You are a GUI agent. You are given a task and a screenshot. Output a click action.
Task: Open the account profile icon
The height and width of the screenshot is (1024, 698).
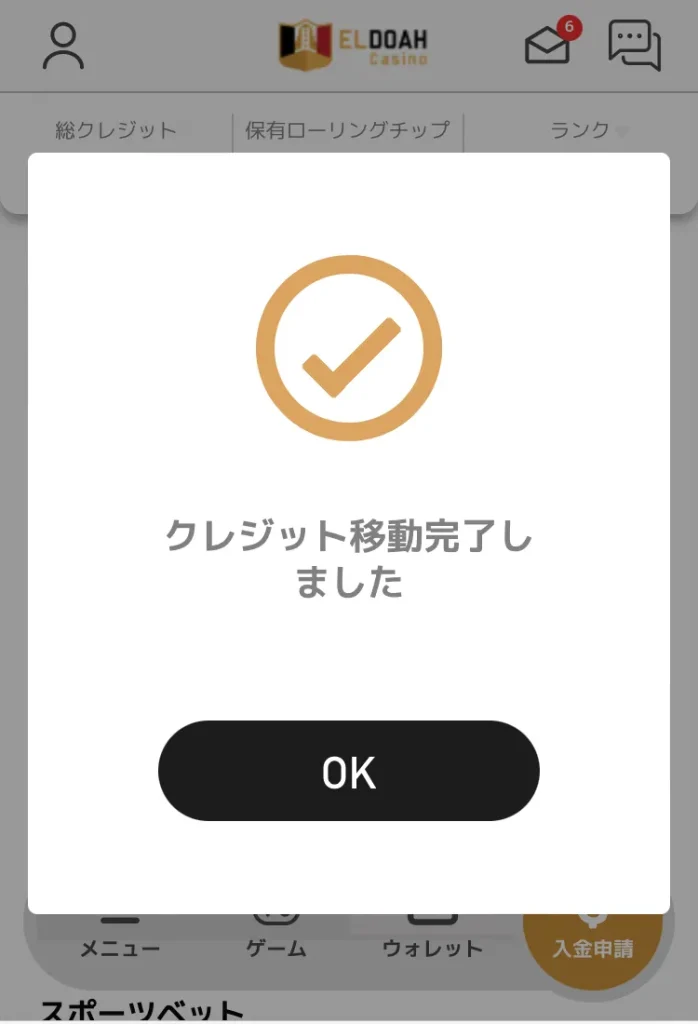[x=63, y=47]
